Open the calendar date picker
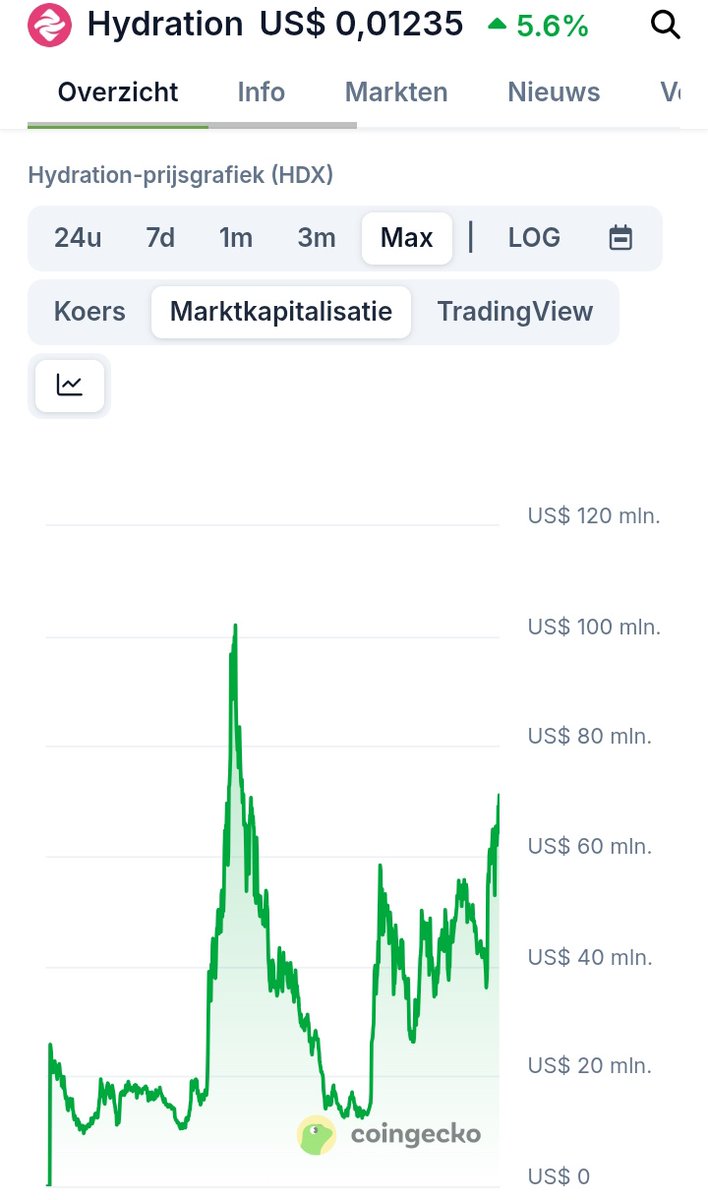708x1200 pixels. point(621,238)
